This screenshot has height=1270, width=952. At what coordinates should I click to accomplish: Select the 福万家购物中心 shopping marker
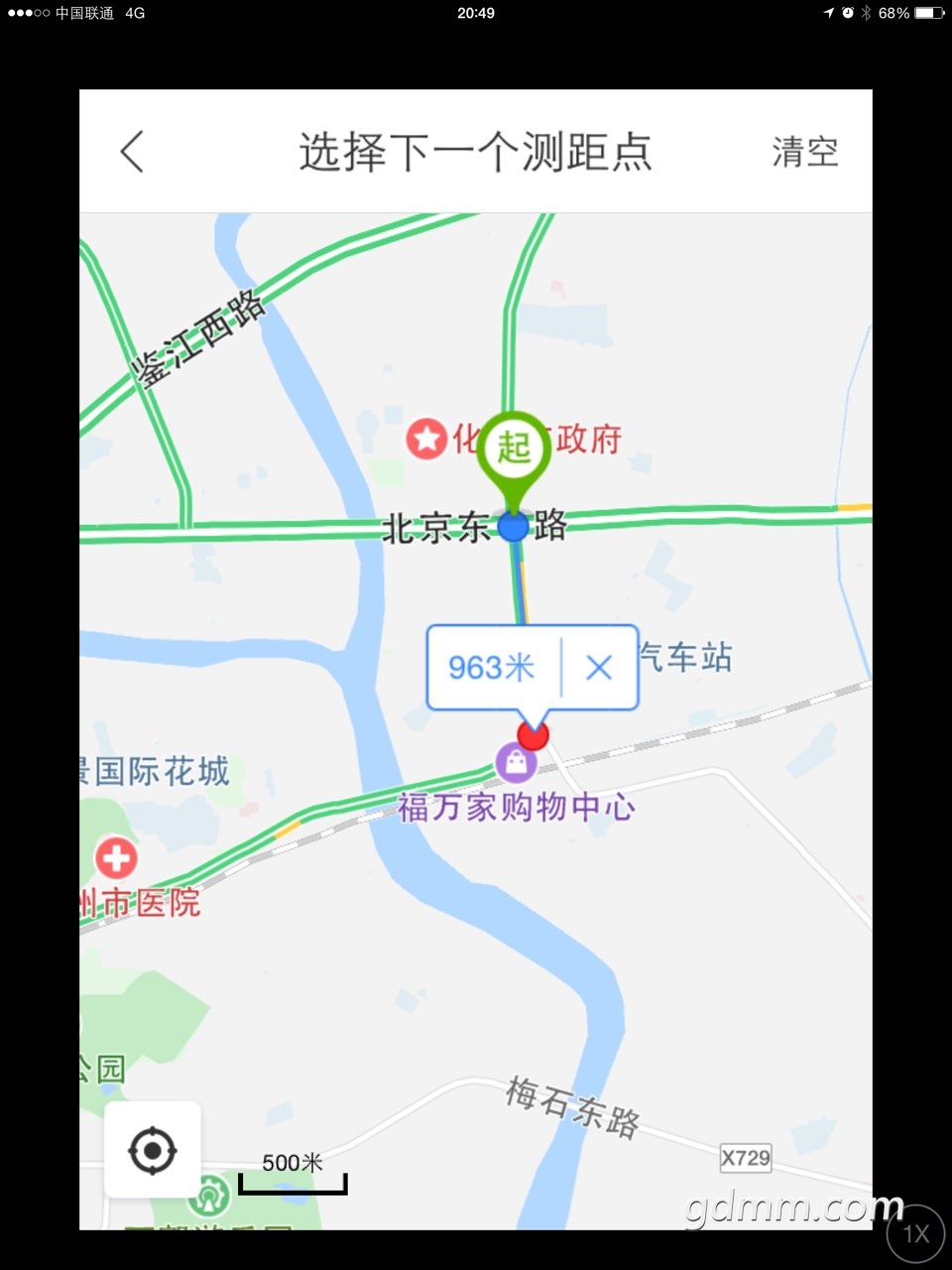point(516,763)
